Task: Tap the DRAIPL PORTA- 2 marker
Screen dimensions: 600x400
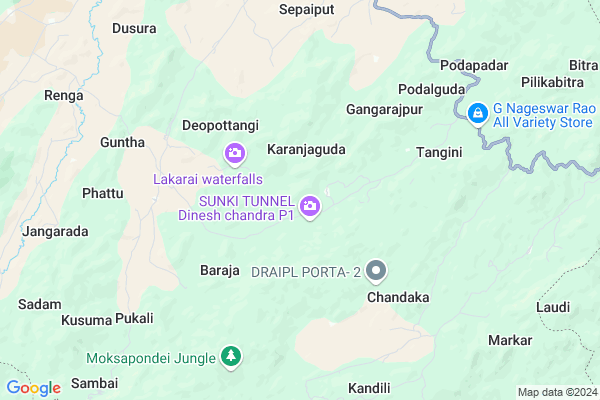Action: point(376,270)
